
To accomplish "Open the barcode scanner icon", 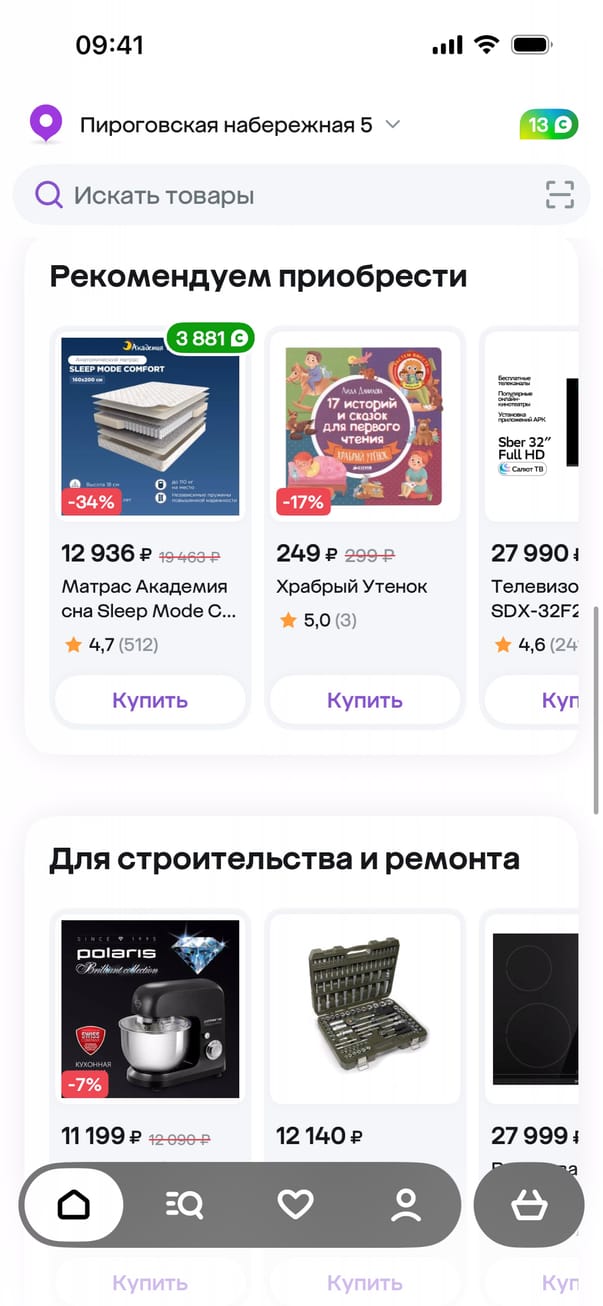I will tap(560, 195).
